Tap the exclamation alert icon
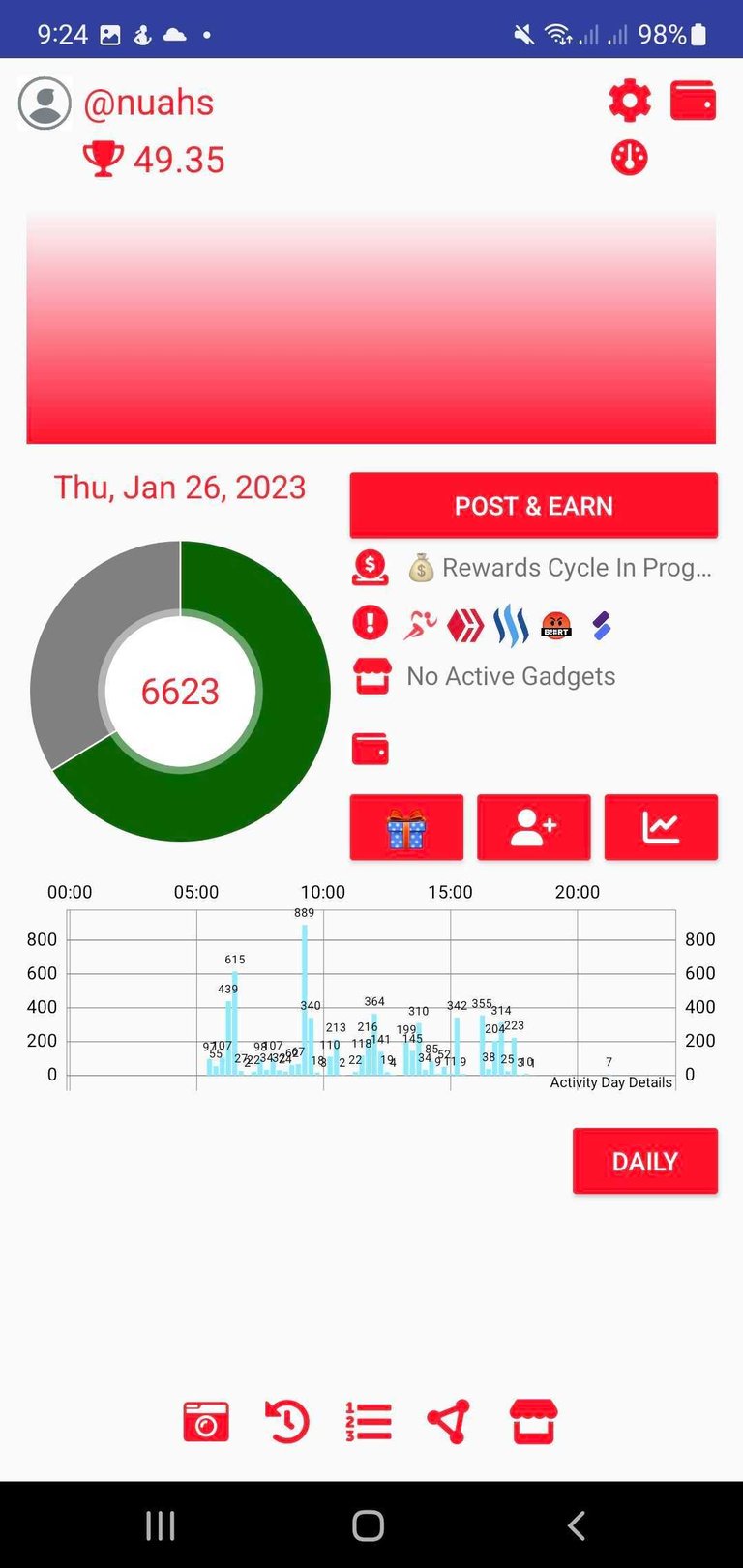 [x=370, y=623]
